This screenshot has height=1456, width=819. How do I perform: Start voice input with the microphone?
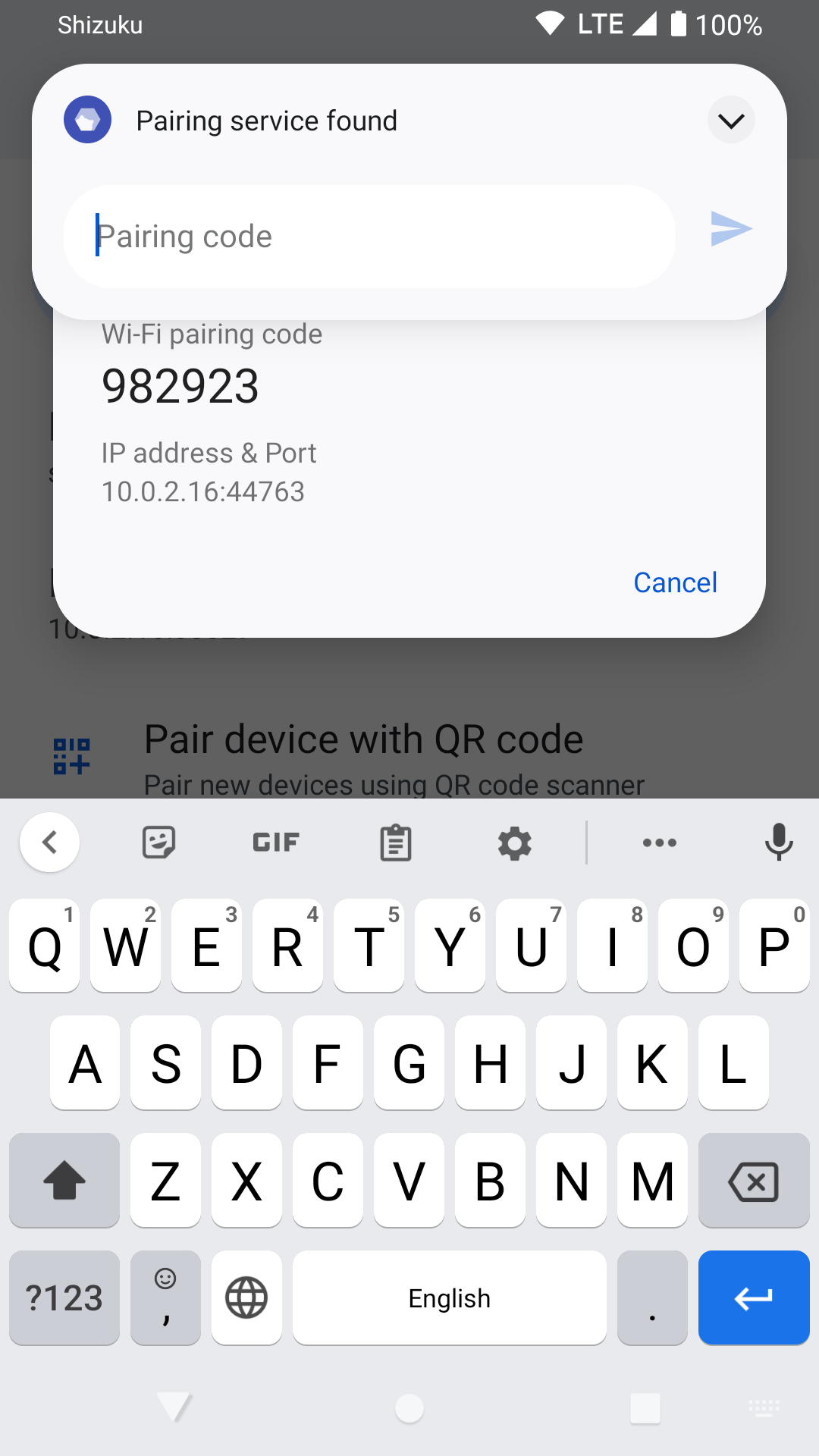[779, 843]
